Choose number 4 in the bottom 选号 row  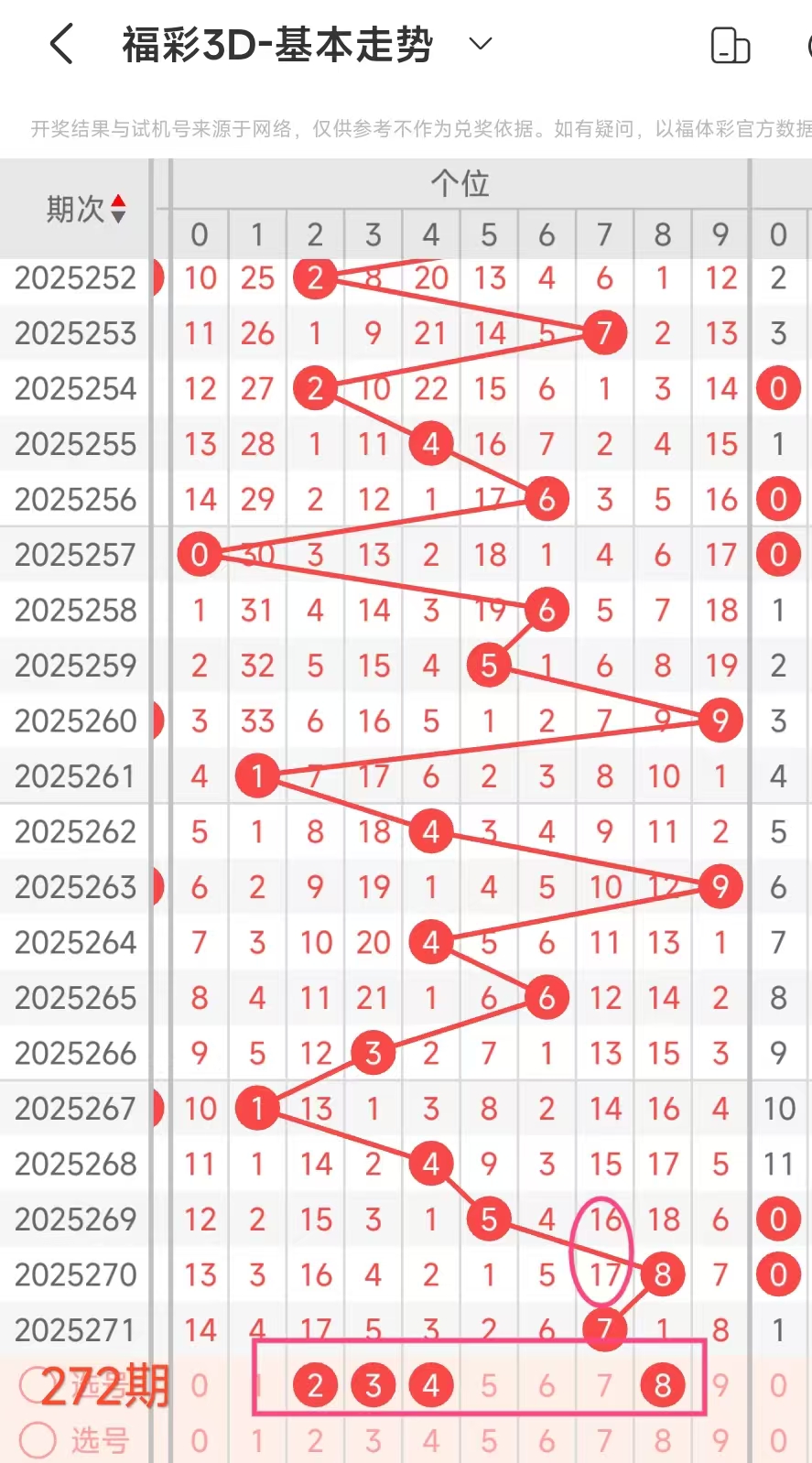pyautogui.click(x=430, y=1440)
